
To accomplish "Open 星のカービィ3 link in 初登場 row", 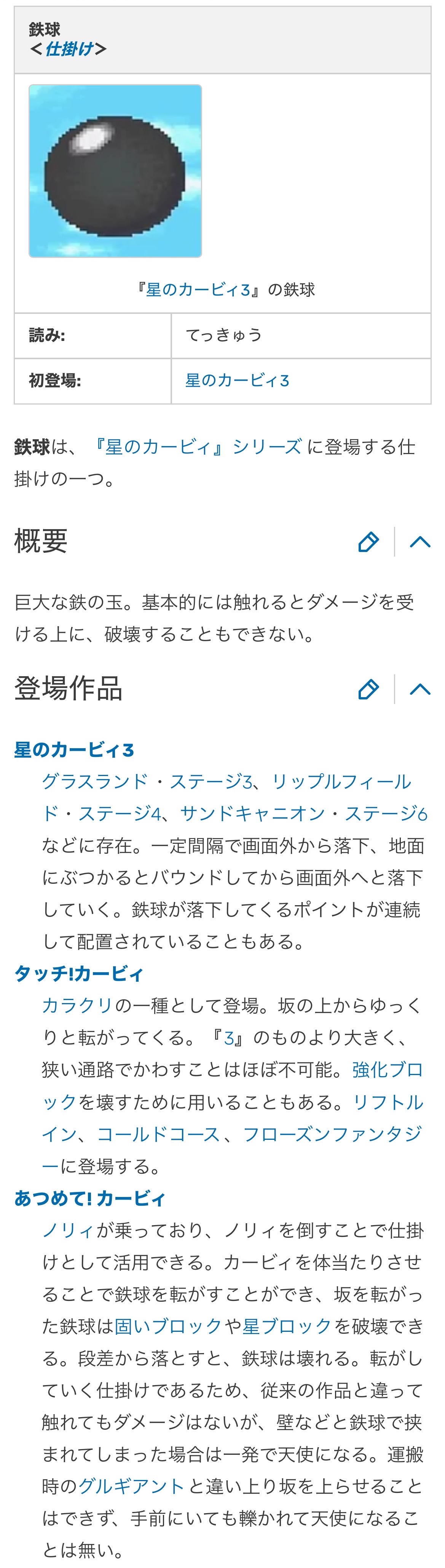I will pos(237,381).
